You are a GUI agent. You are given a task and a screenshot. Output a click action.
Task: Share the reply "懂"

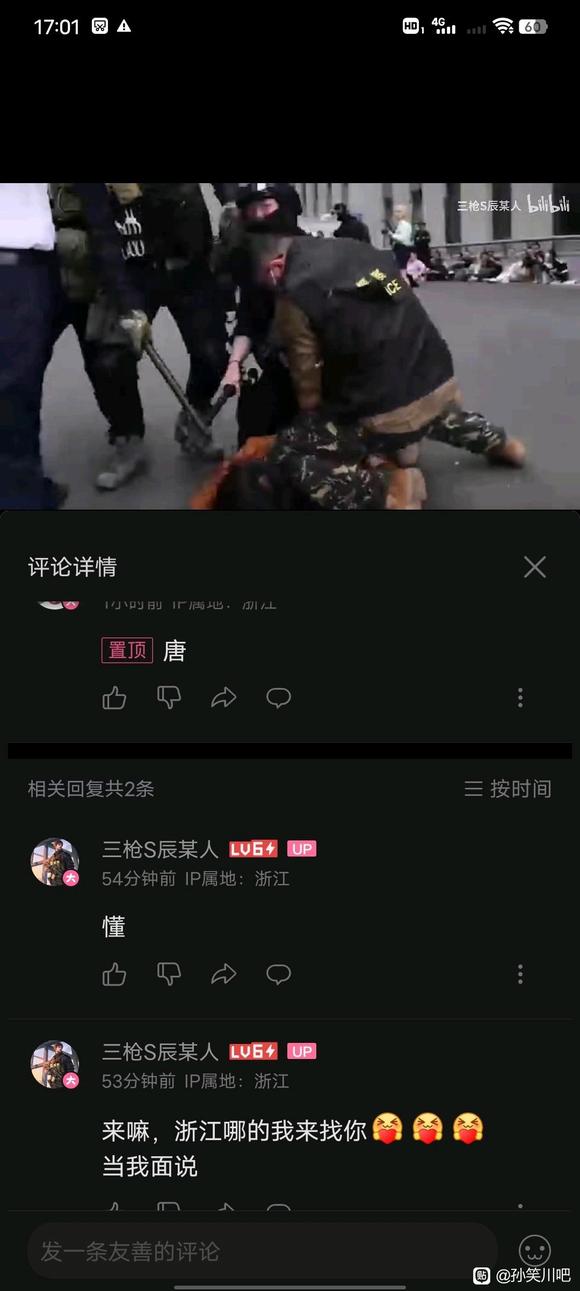click(224, 974)
